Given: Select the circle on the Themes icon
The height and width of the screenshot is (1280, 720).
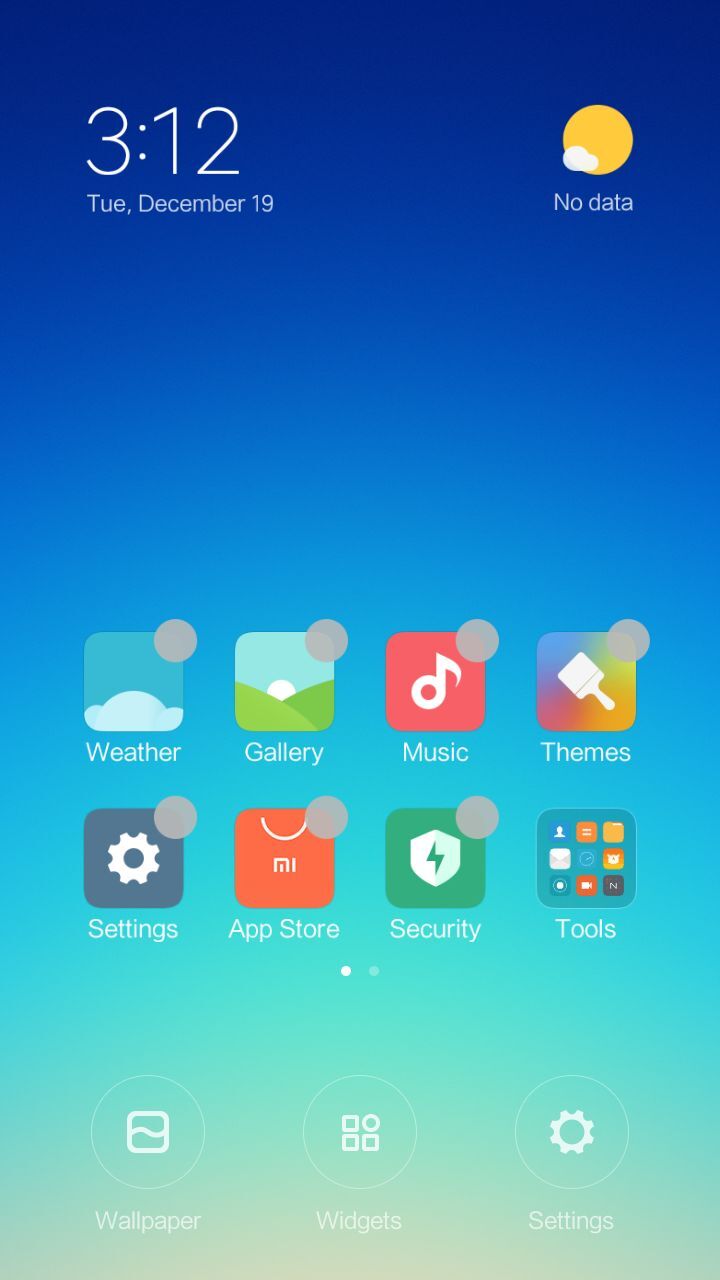Looking at the screenshot, I should 629,640.
